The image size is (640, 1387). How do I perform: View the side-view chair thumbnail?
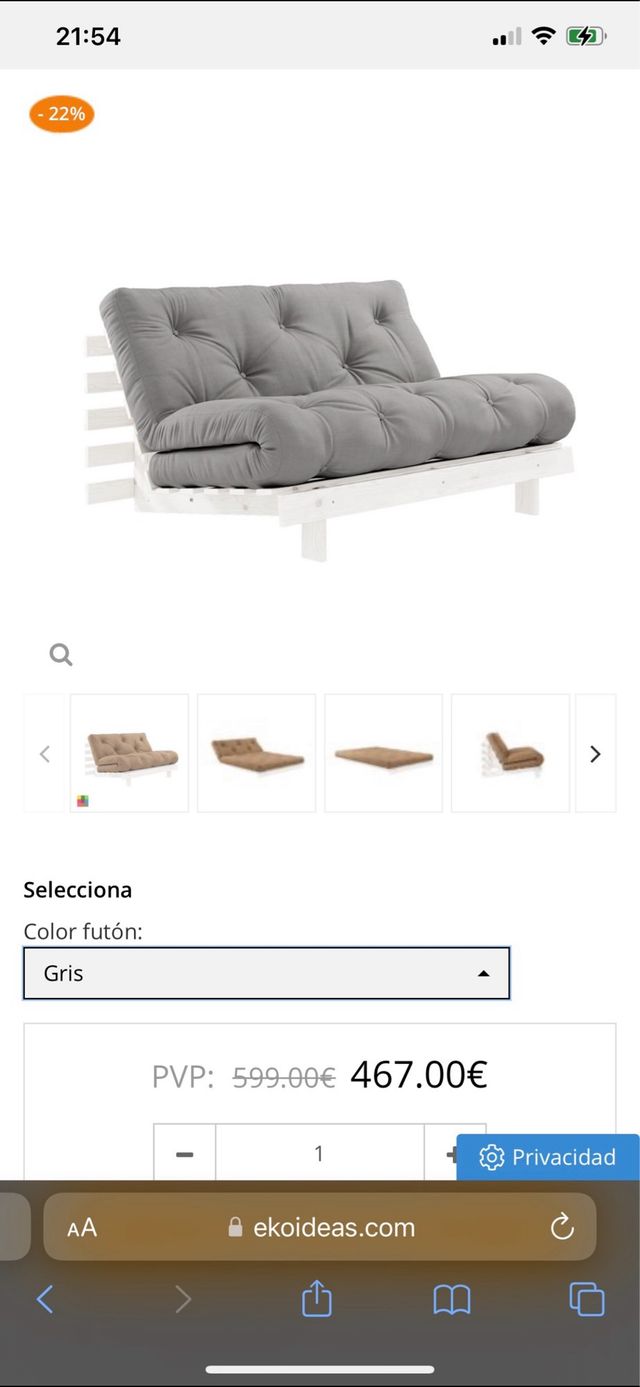(x=511, y=753)
